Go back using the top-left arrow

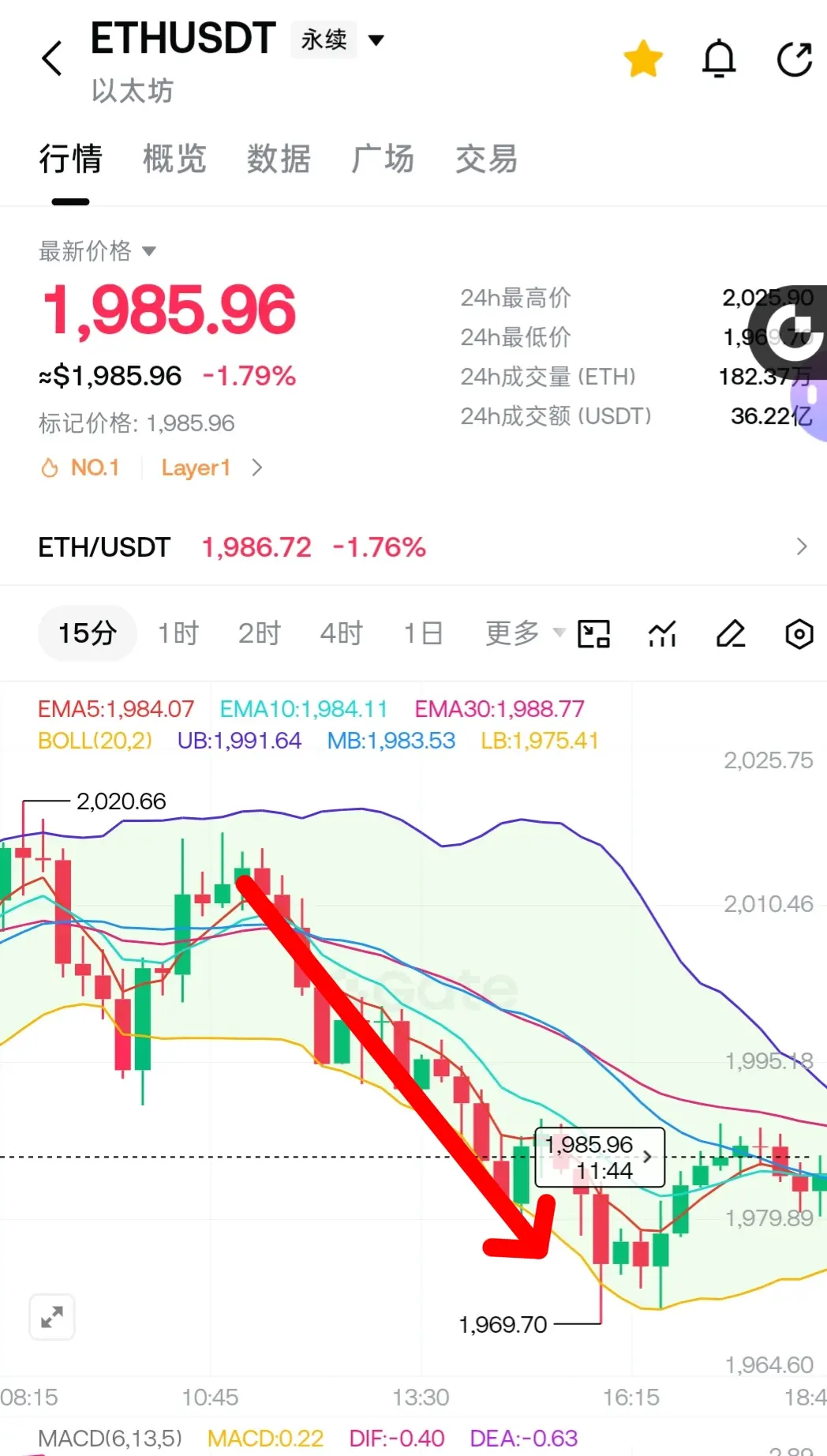click(52, 58)
